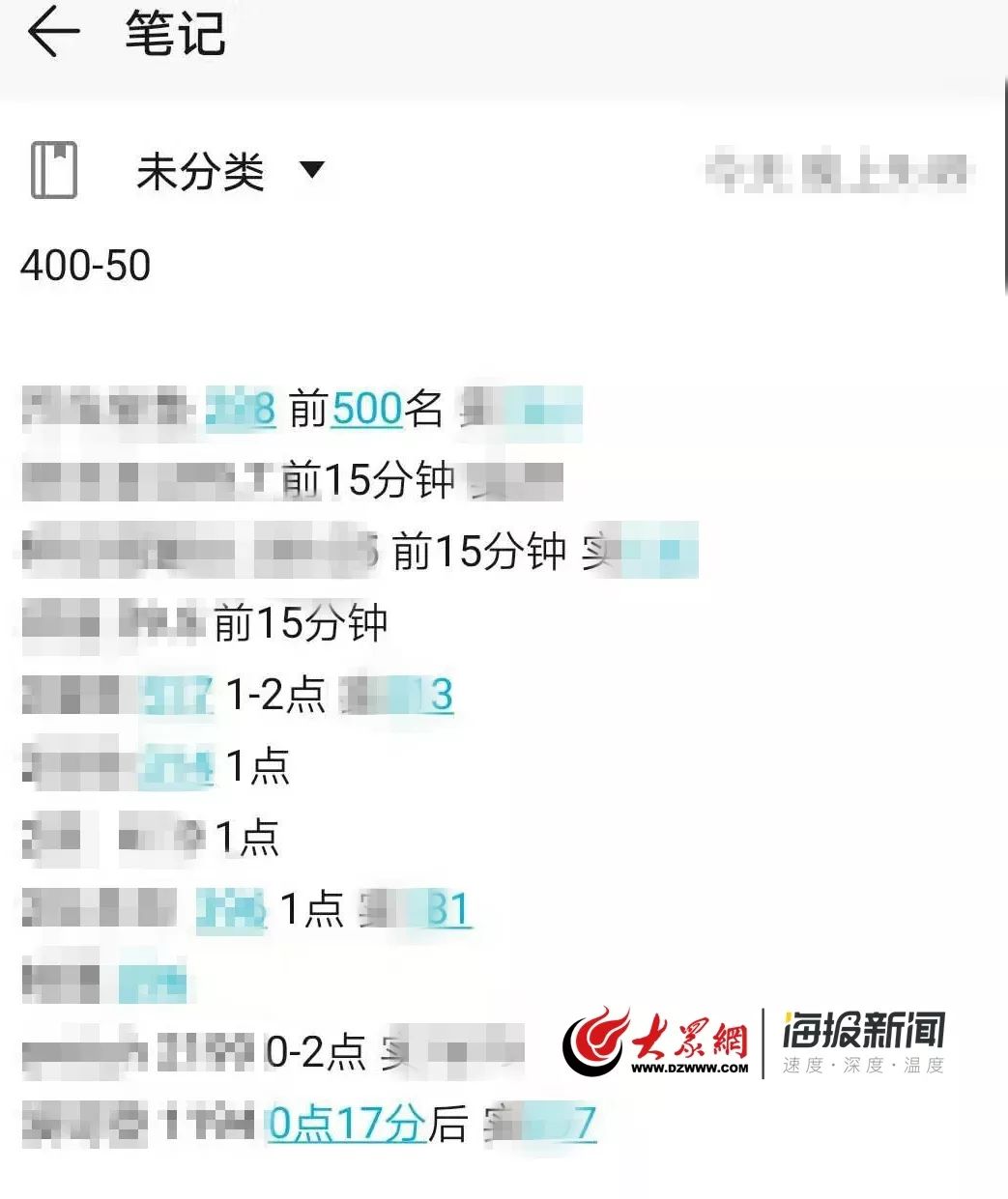Tap the underlined 500 link
The width and height of the screenshot is (1008, 1199).
click(366, 409)
